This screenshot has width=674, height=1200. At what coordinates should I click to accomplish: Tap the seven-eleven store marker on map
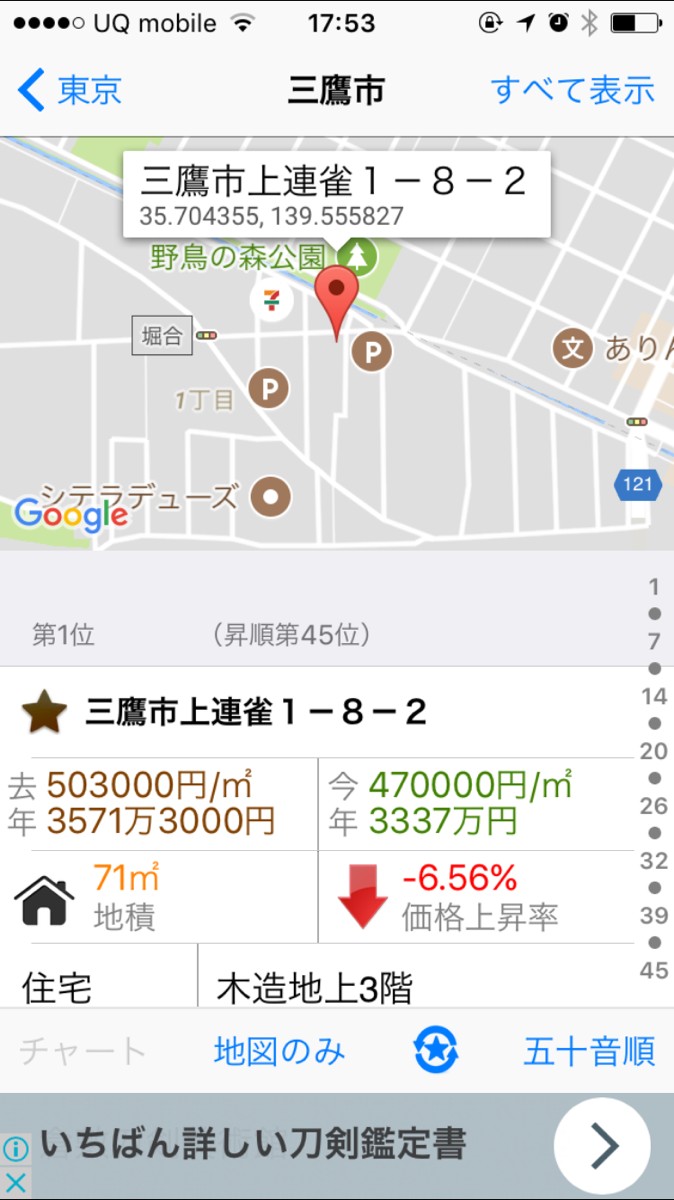click(272, 299)
